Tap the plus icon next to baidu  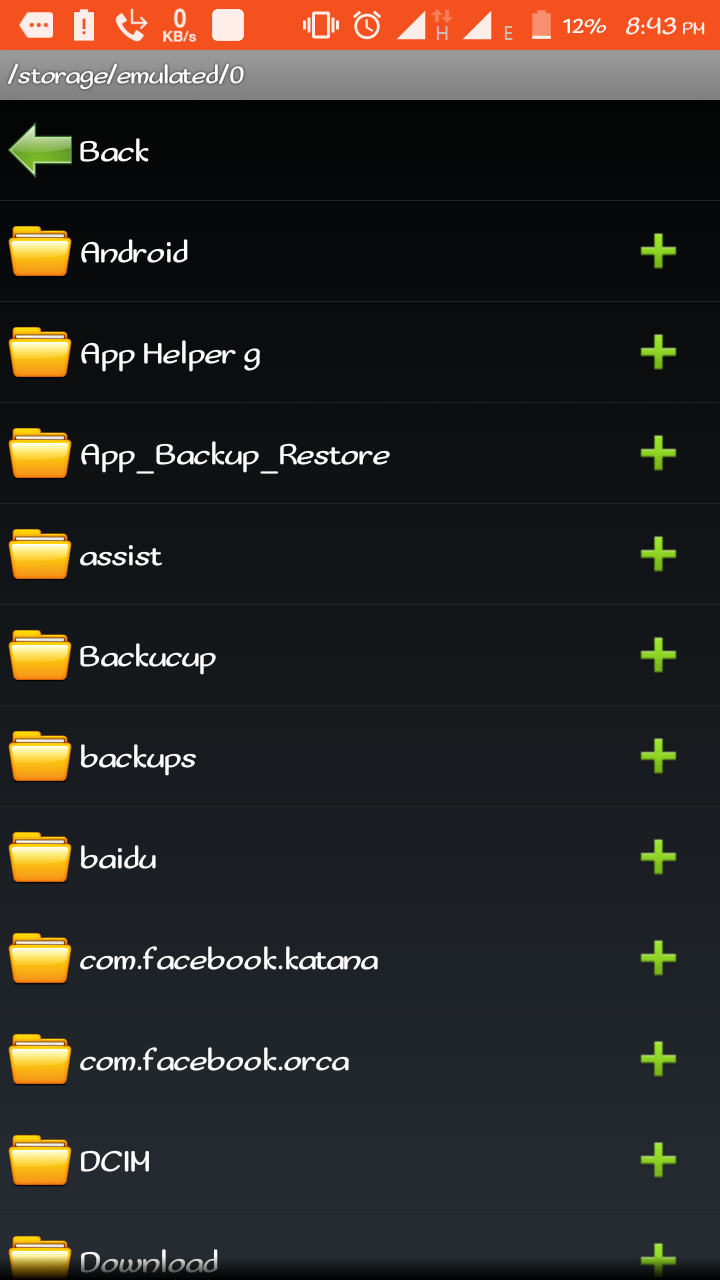click(x=658, y=857)
